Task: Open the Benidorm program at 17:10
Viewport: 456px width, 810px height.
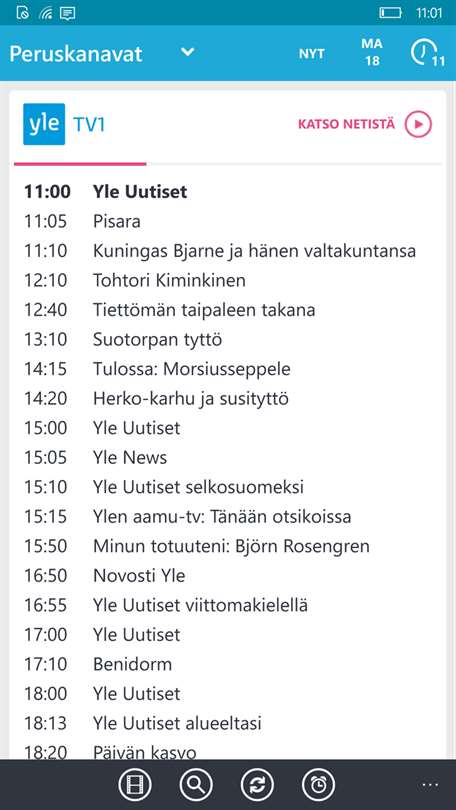Action: pos(228,664)
